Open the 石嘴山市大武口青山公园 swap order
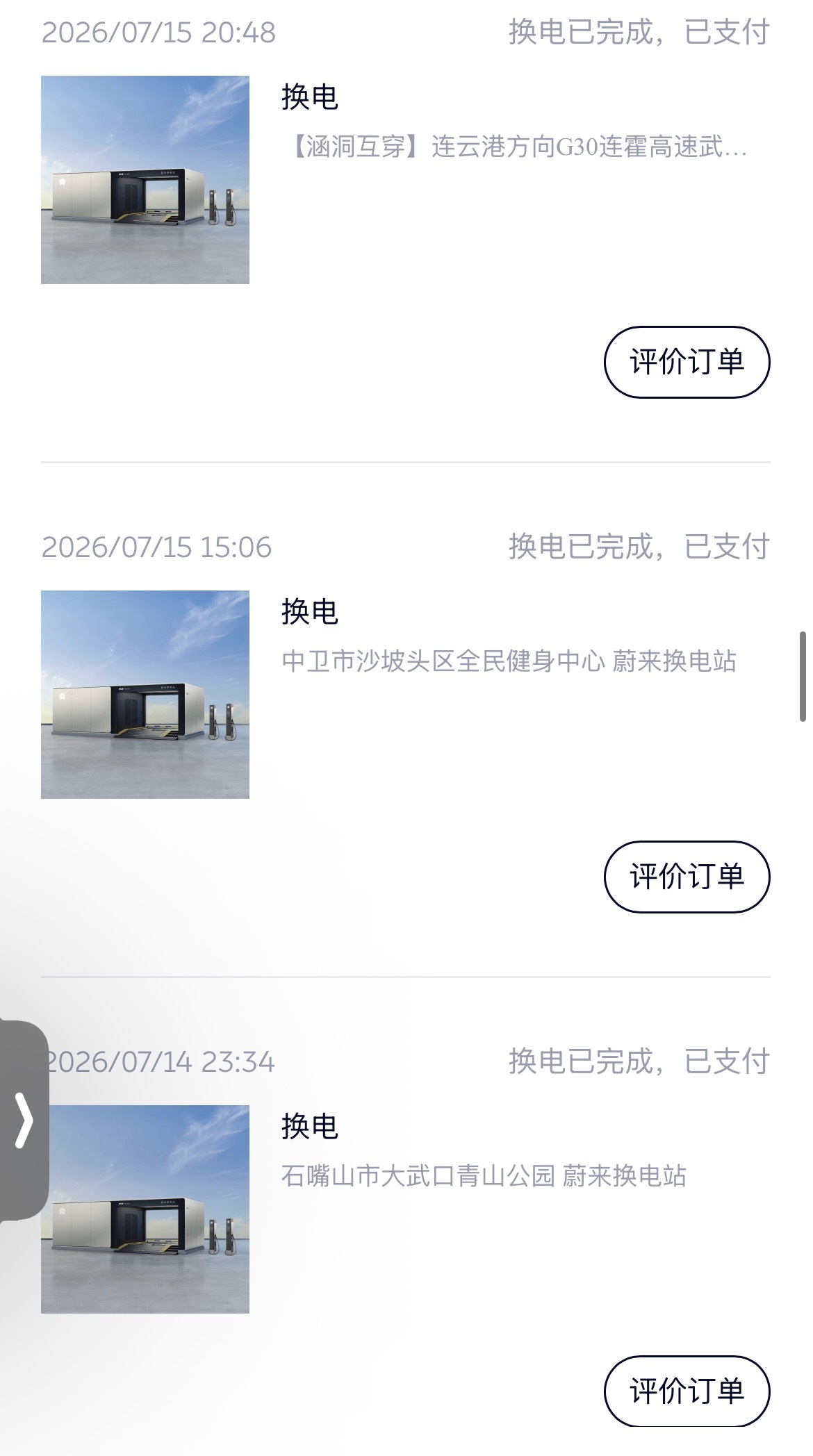Image resolution: width=813 pixels, height=1456 pixels. [484, 1176]
